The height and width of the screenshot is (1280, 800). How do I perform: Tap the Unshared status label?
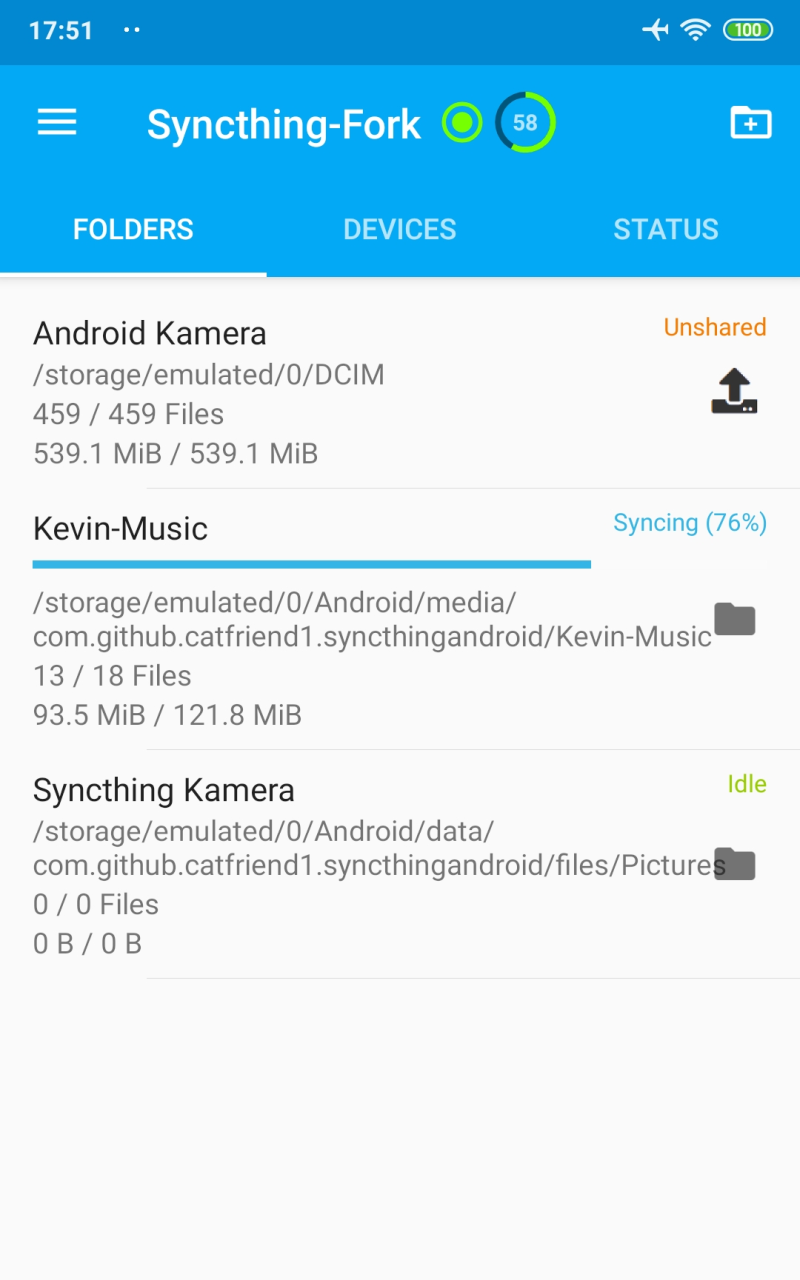coord(713,327)
